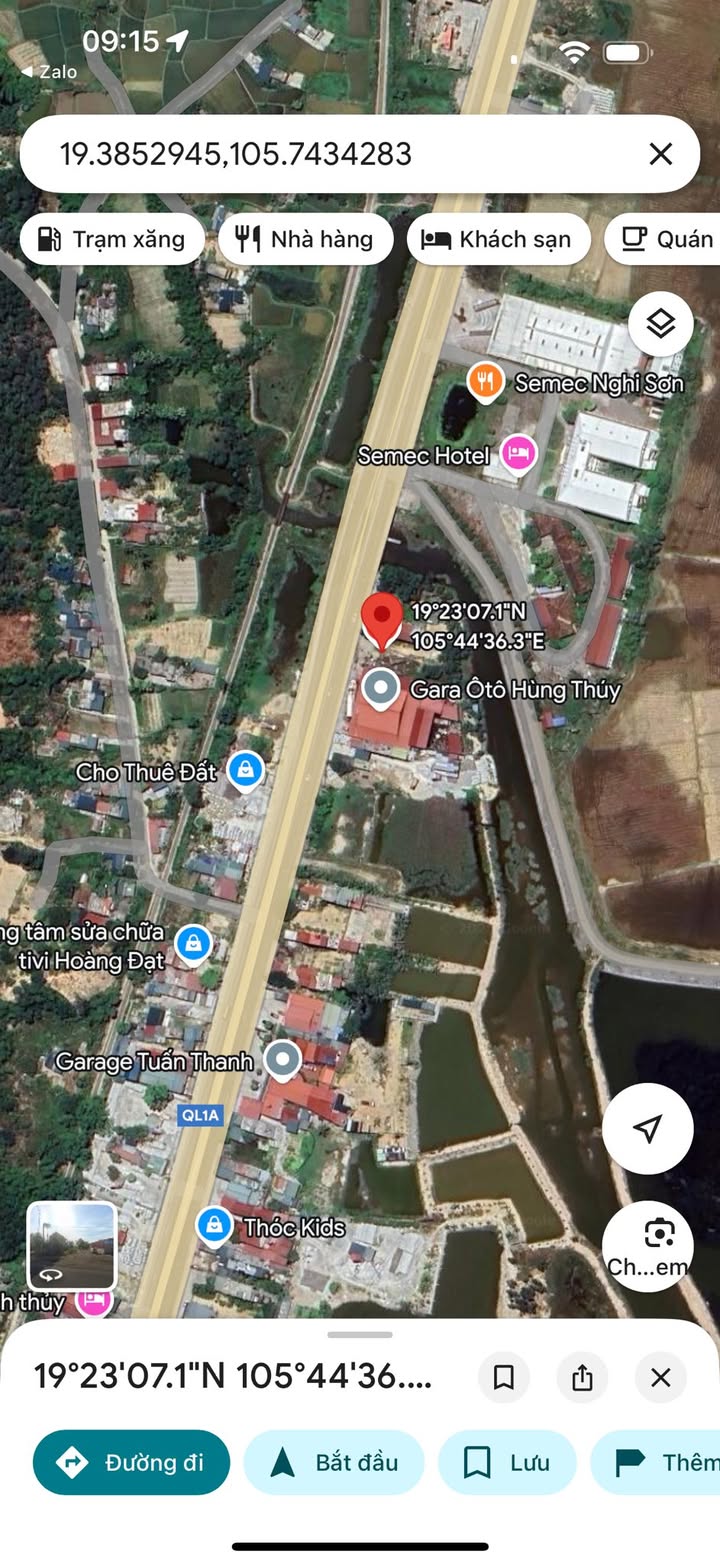Select Gara Ôtô Hùng Thúy marker

point(381,688)
